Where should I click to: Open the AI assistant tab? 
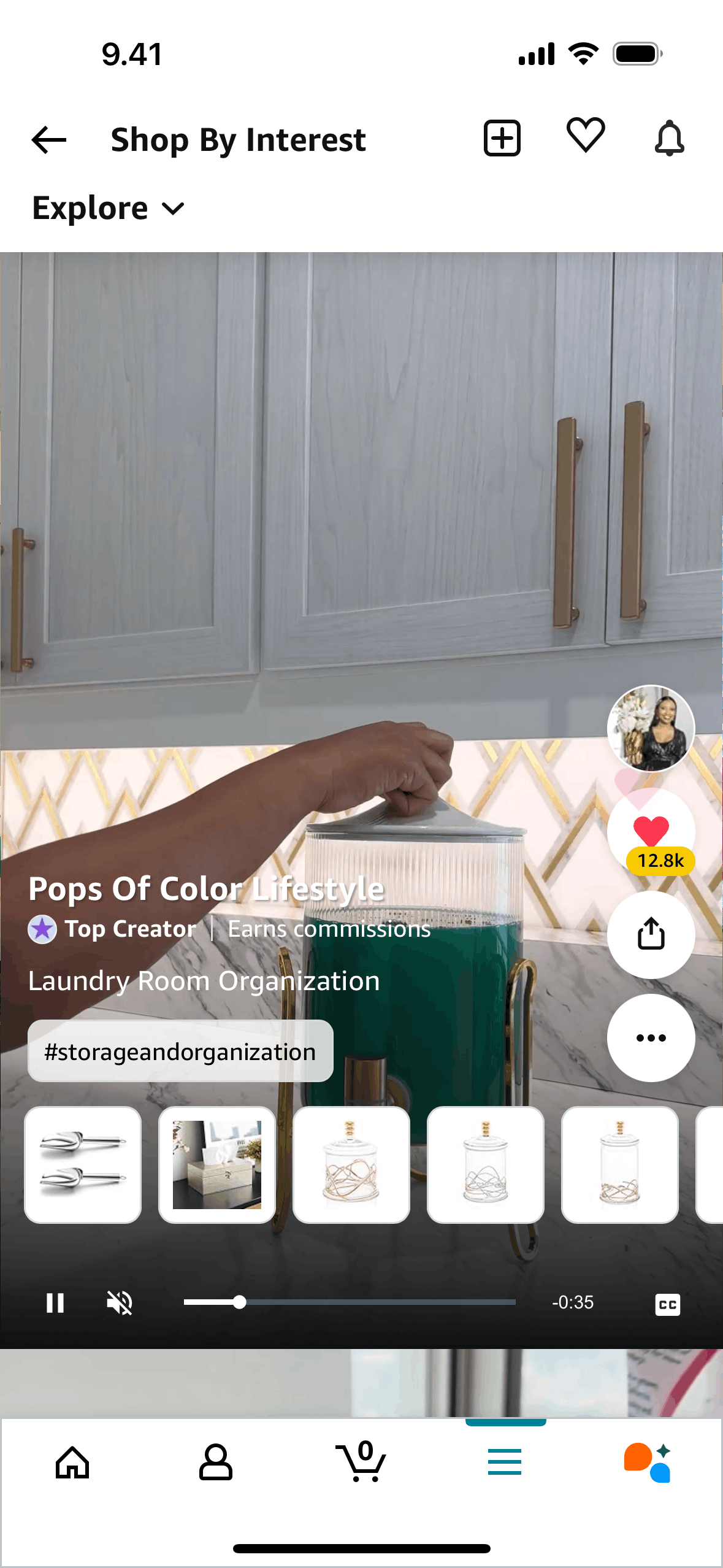tap(648, 1462)
